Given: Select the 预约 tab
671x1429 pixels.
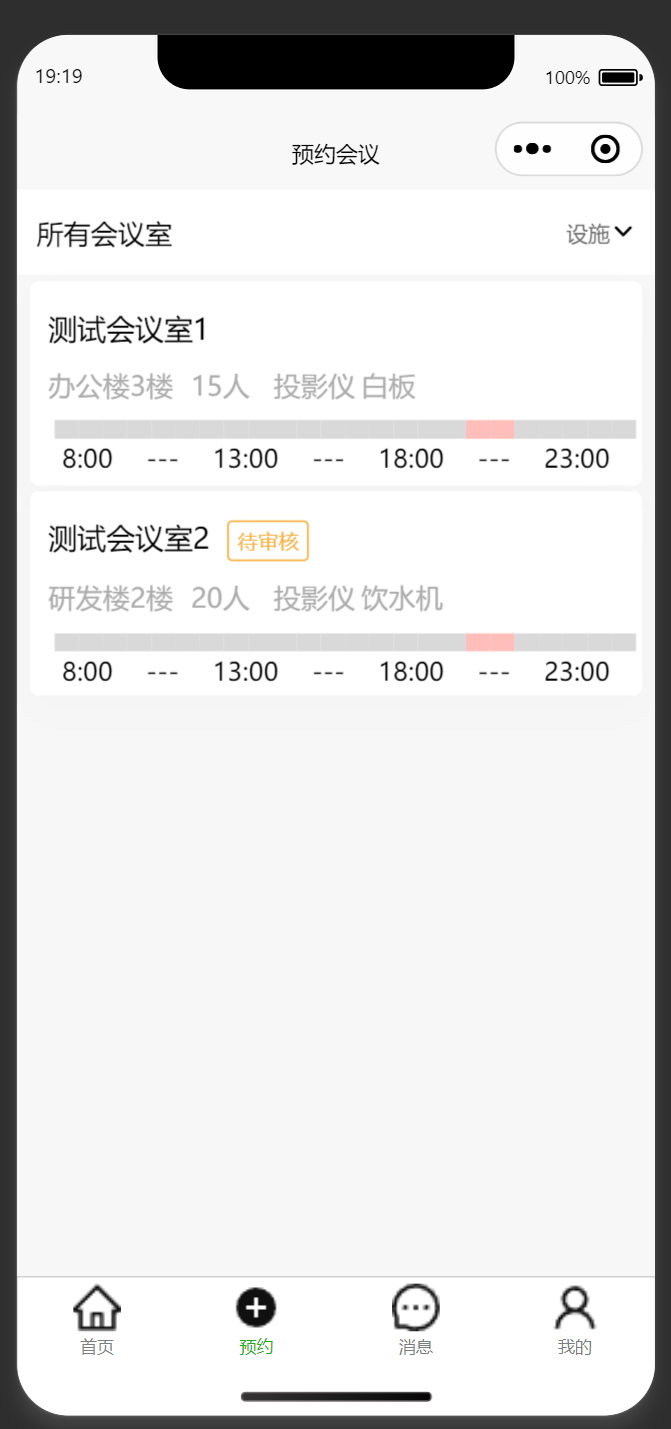Looking at the screenshot, I should pyautogui.click(x=256, y=1321).
